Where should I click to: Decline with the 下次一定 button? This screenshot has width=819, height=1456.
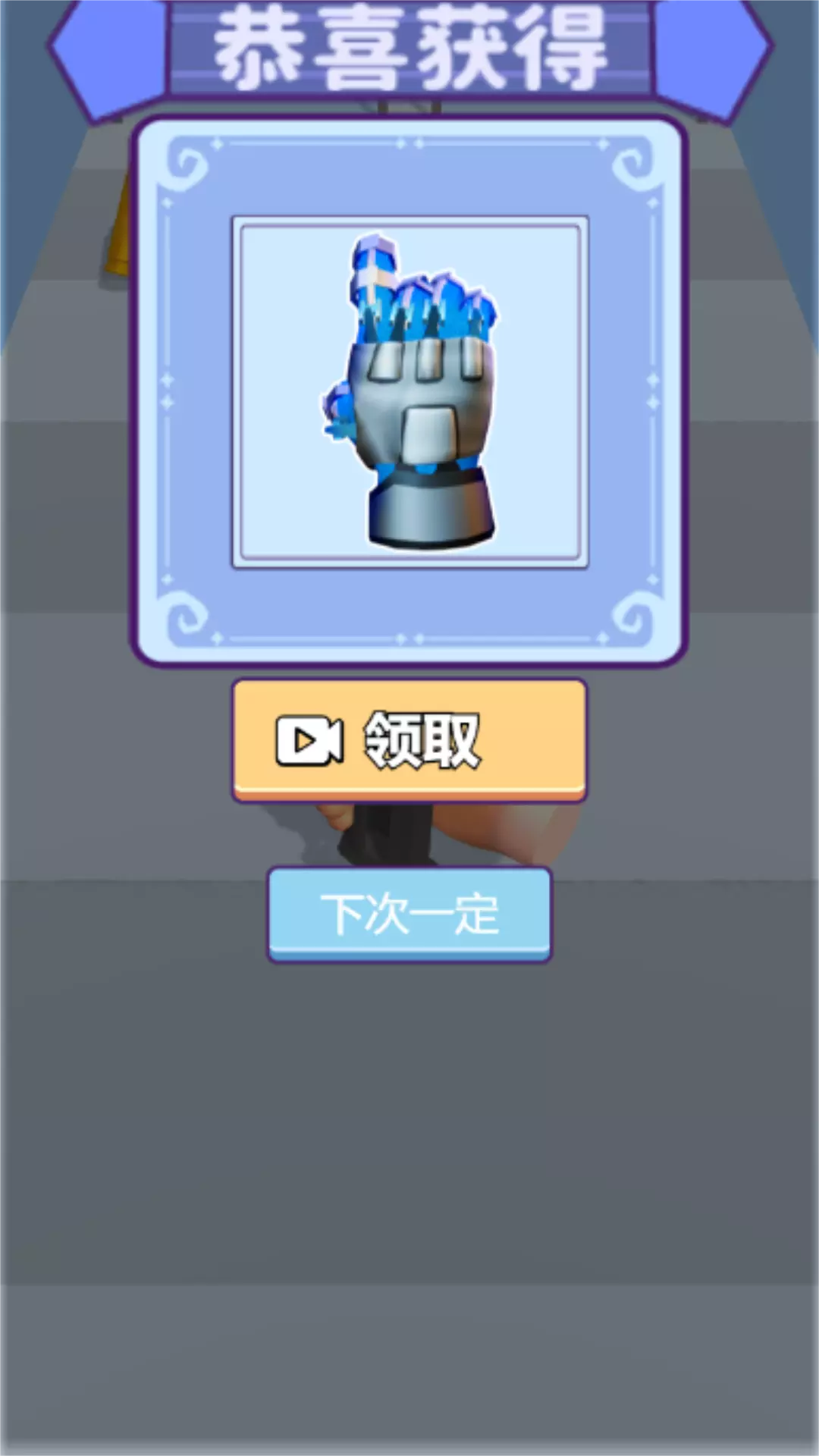pos(409,914)
